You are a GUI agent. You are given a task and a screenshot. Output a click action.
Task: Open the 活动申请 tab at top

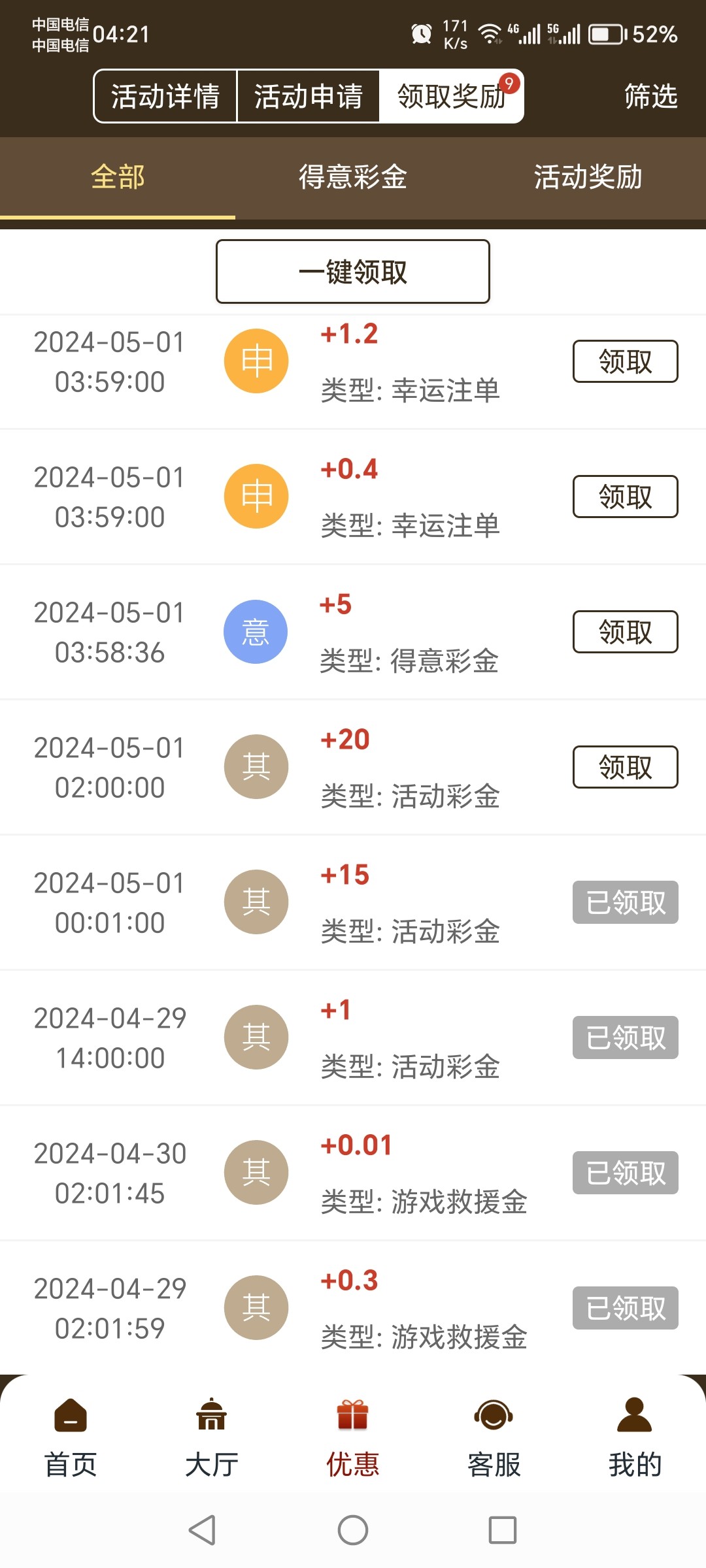coord(309,96)
